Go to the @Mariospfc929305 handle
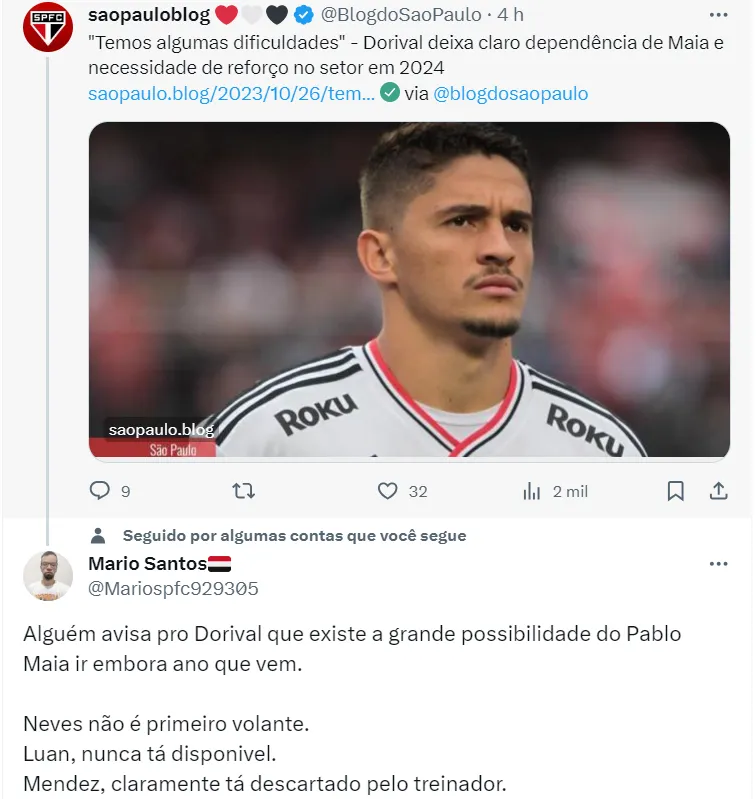This screenshot has width=756, height=799. point(173,589)
